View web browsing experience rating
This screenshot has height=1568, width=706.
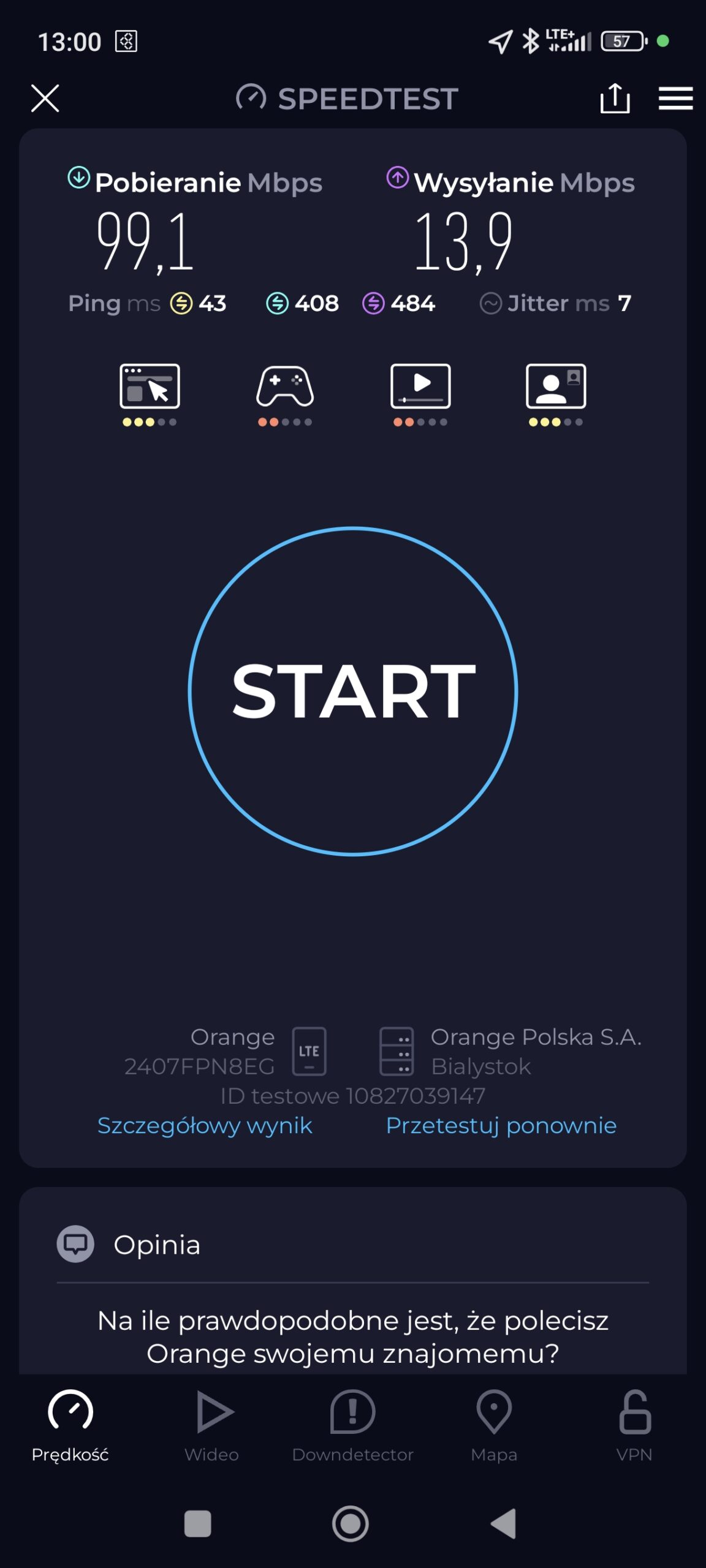coord(150,393)
